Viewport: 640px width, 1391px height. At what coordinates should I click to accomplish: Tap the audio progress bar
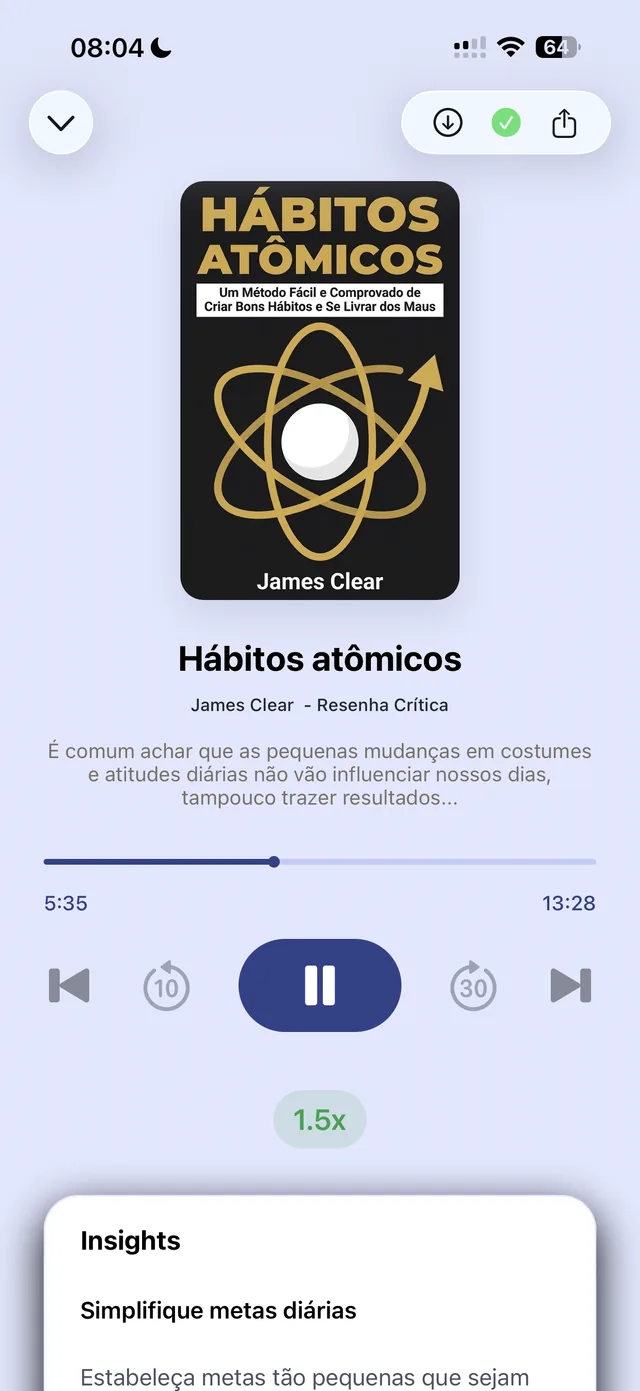pos(320,861)
